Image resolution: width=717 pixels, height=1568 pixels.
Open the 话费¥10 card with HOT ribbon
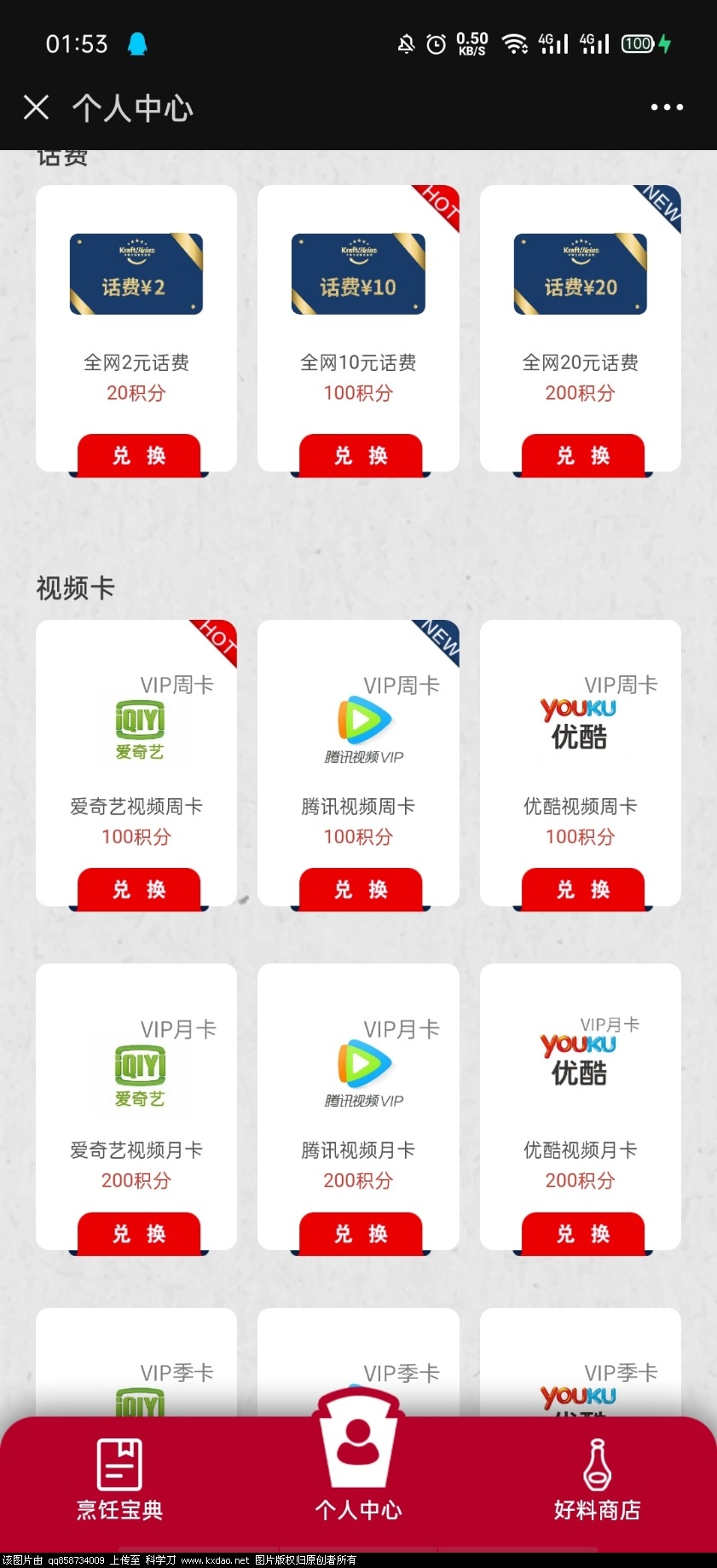click(x=358, y=274)
